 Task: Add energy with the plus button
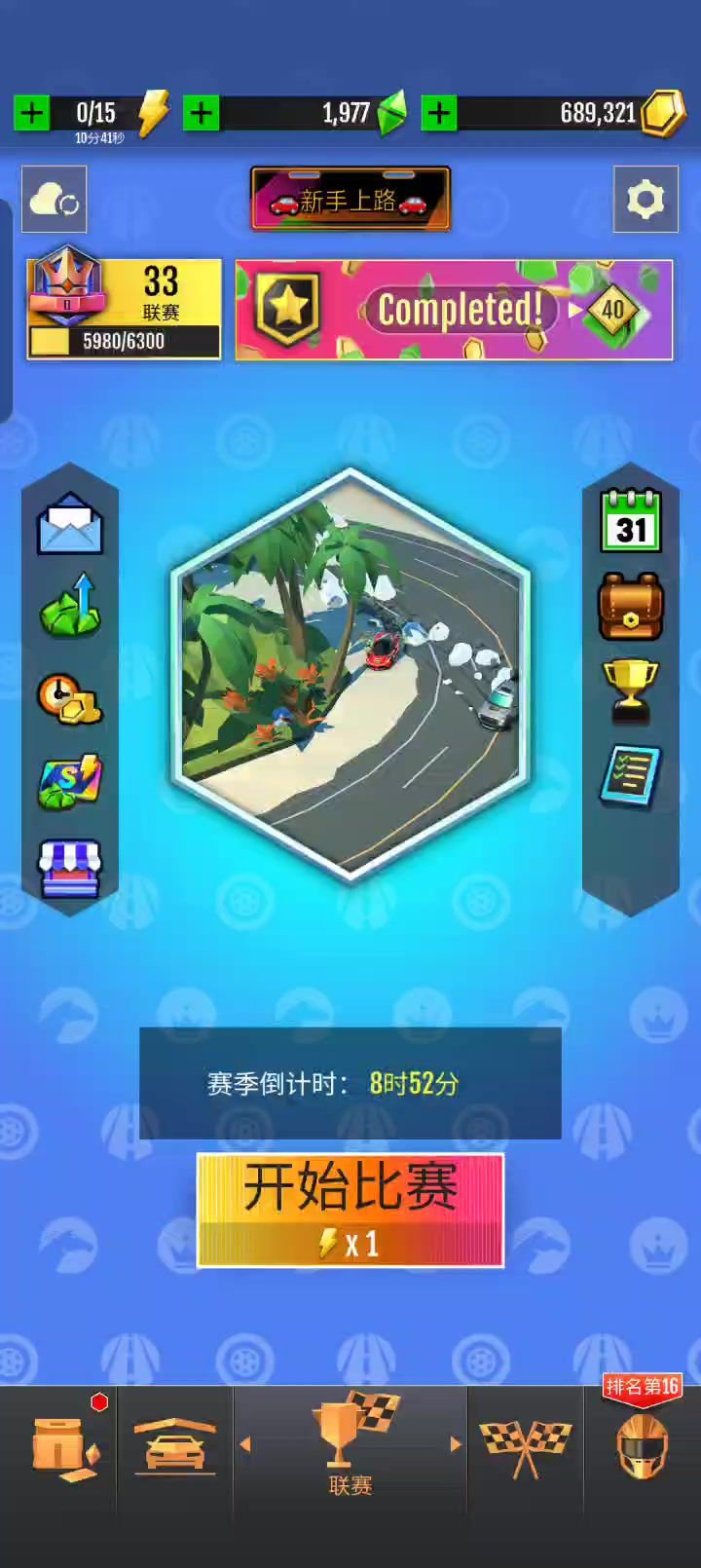31,113
